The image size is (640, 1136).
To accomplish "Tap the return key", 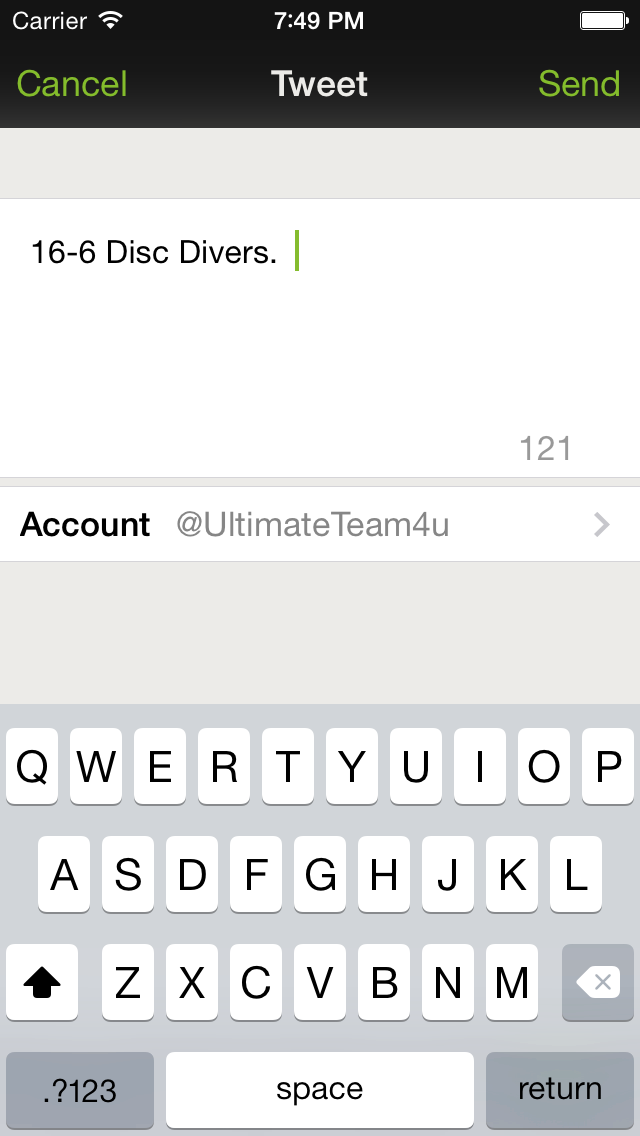I will (560, 1090).
